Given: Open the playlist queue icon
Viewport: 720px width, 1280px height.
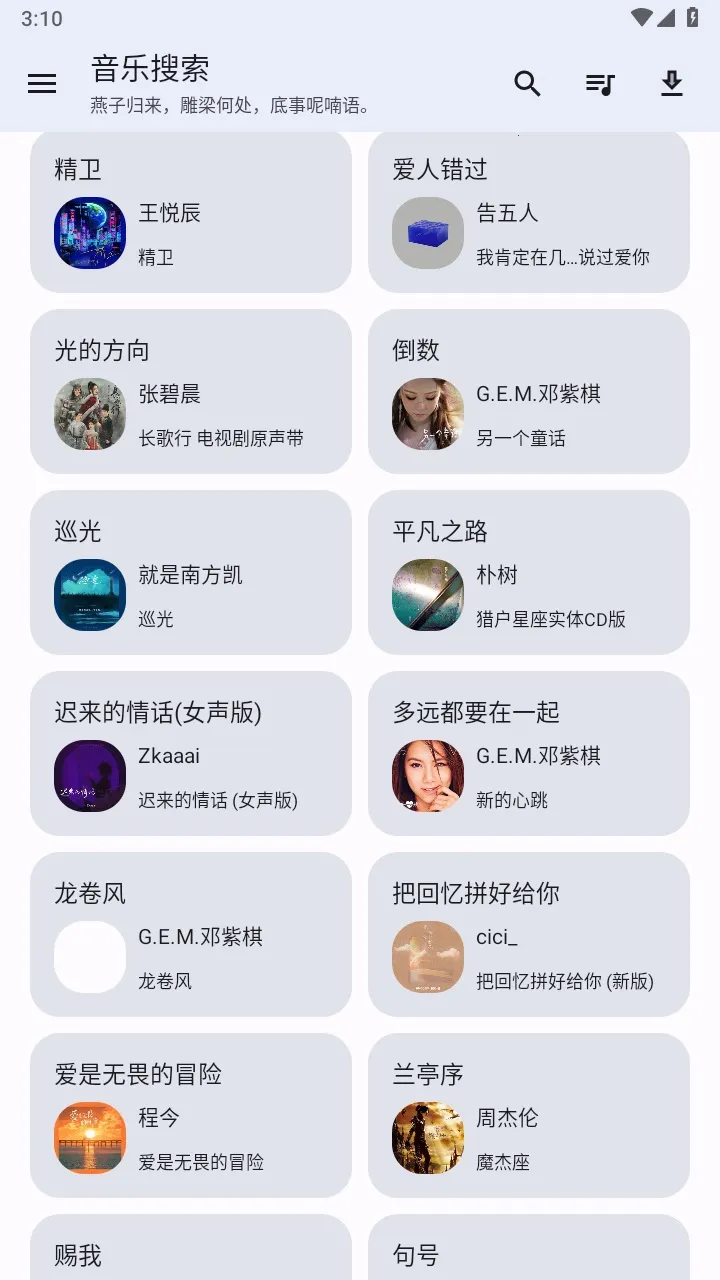Looking at the screenshot, I should [x=600, y=84].
